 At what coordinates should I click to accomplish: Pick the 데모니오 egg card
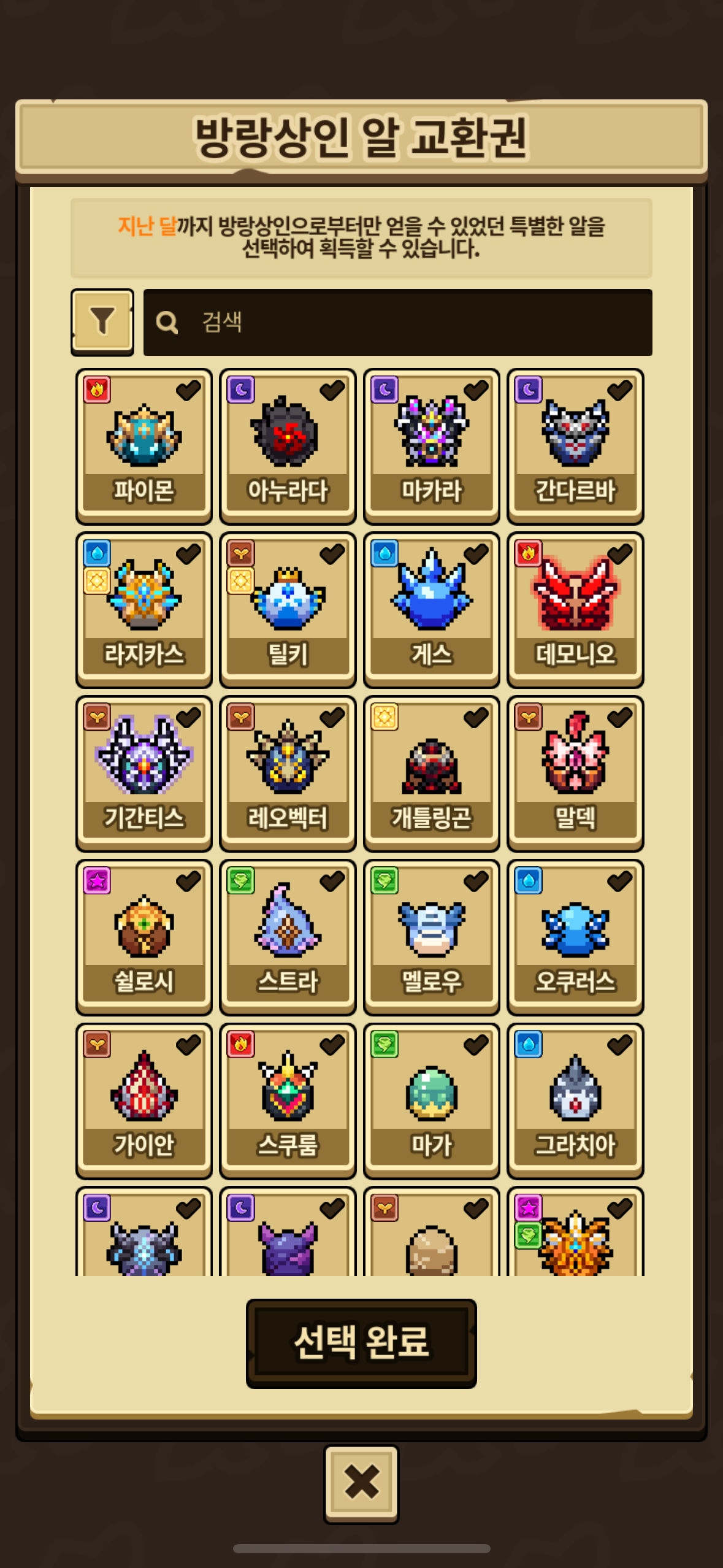(x=575, y=610)
